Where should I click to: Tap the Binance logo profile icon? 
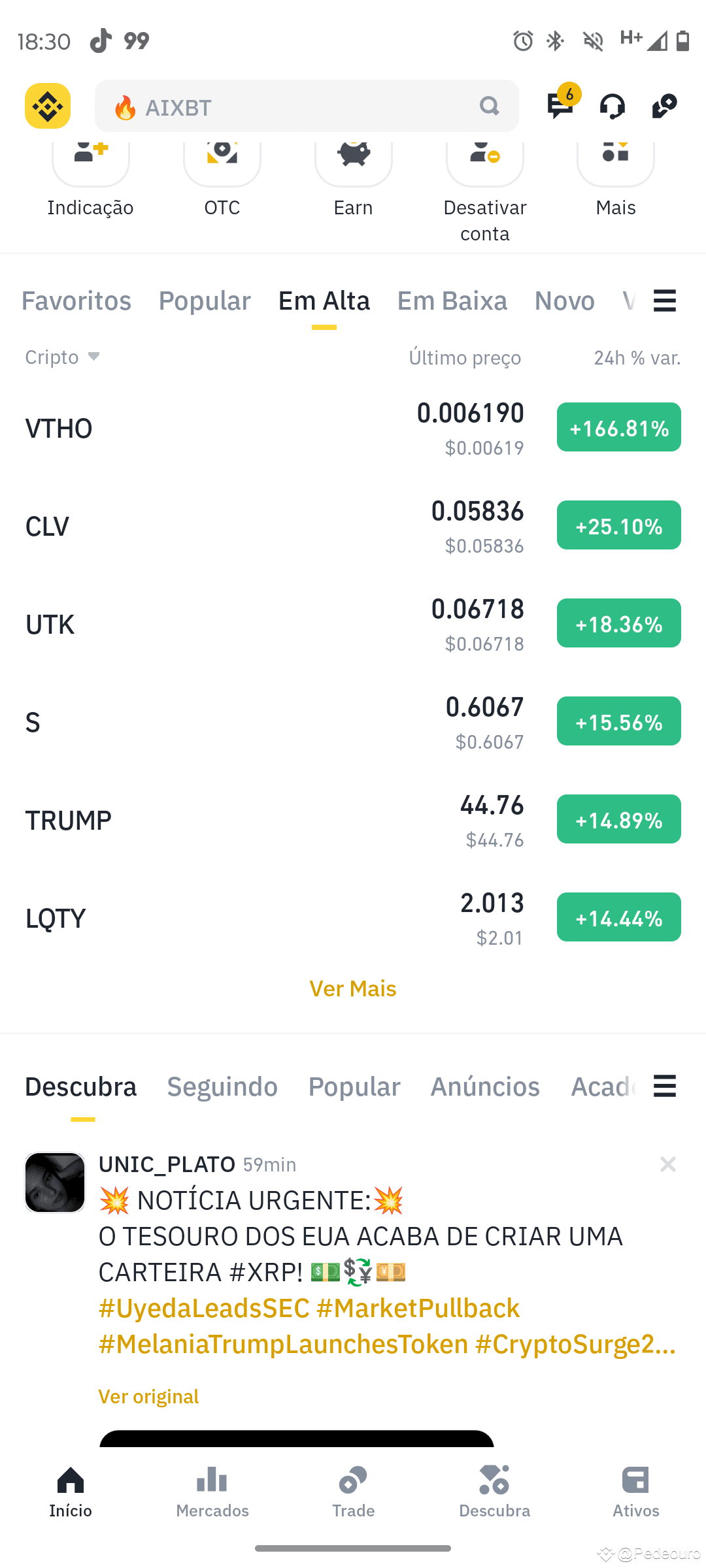(48, 106)
